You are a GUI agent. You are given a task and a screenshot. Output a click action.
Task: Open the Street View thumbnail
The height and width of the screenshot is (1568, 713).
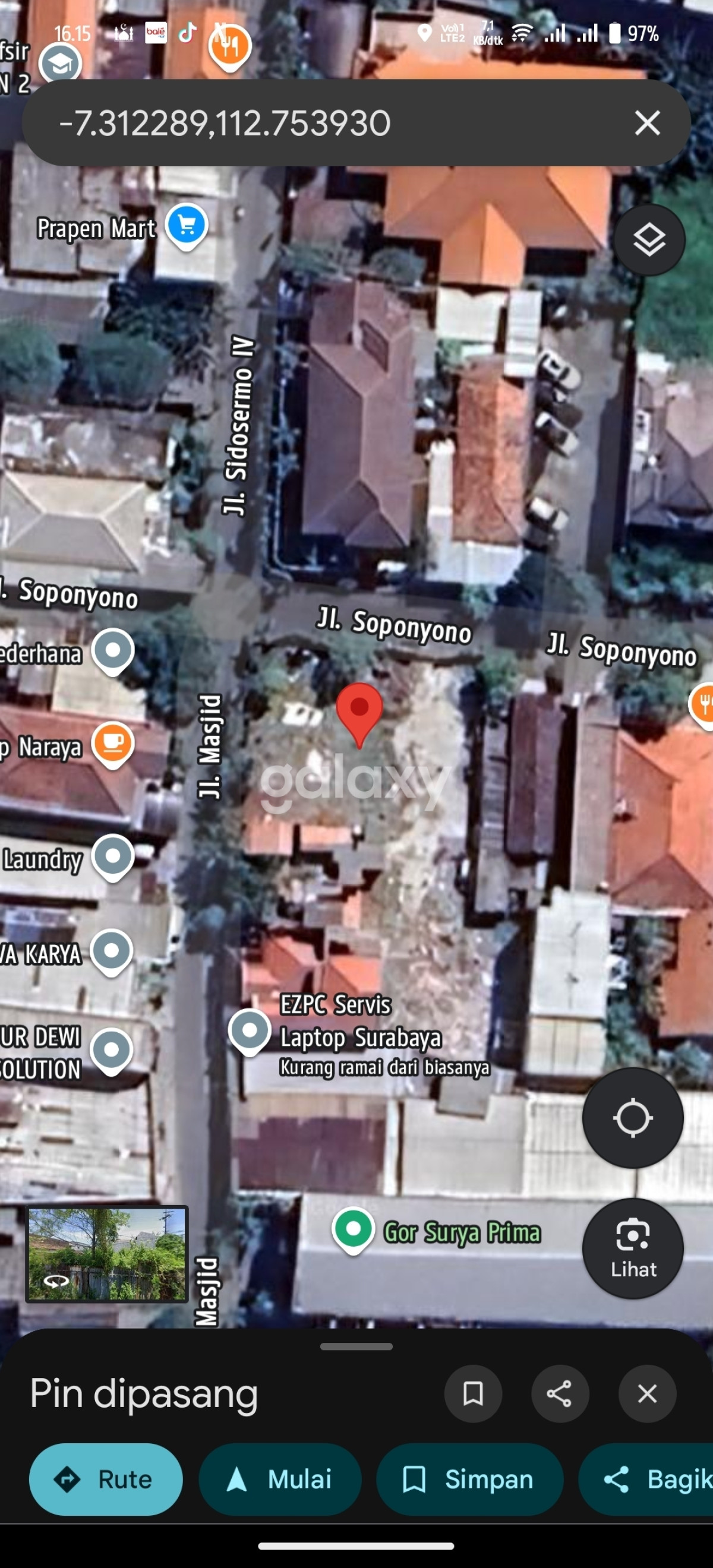point(106,1254)
